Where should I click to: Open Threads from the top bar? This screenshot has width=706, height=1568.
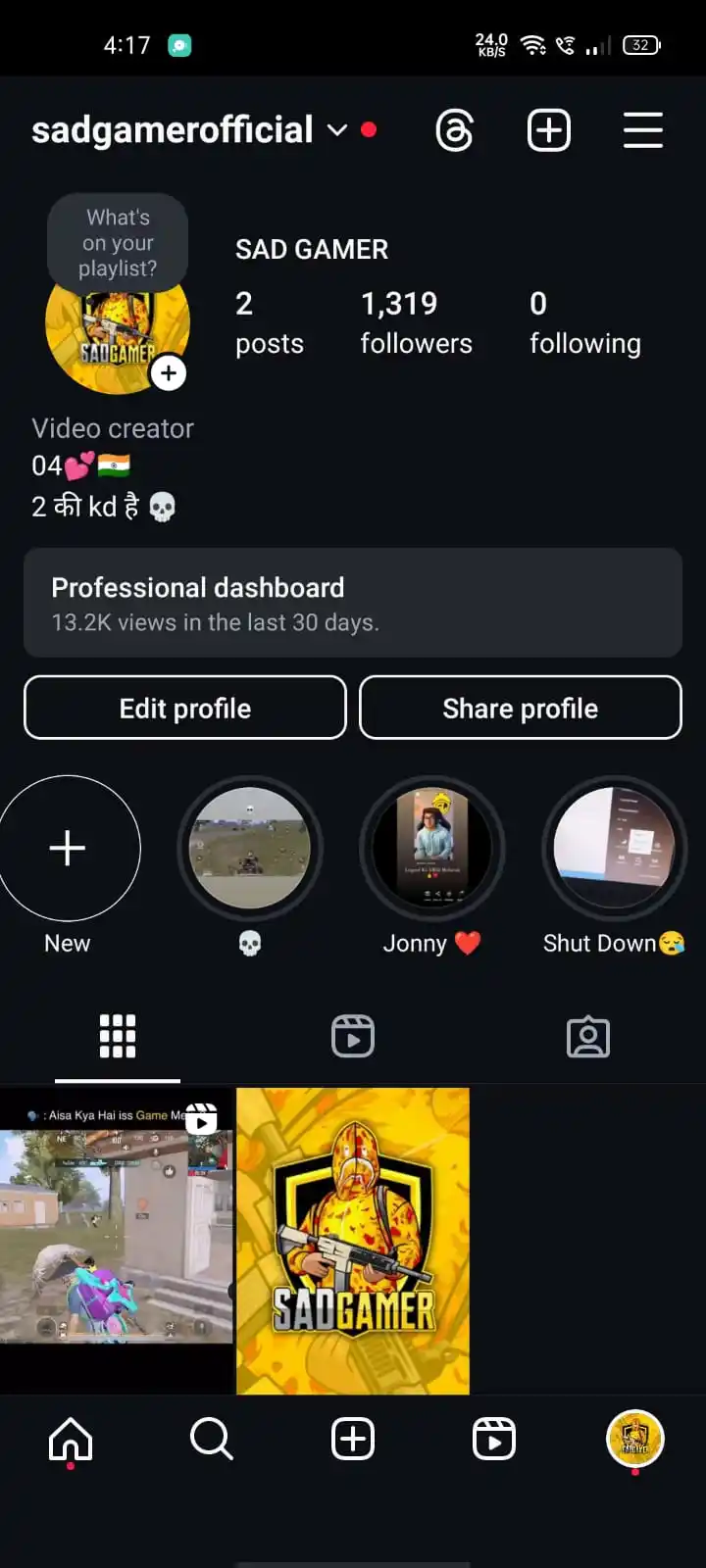pos(454,130)
